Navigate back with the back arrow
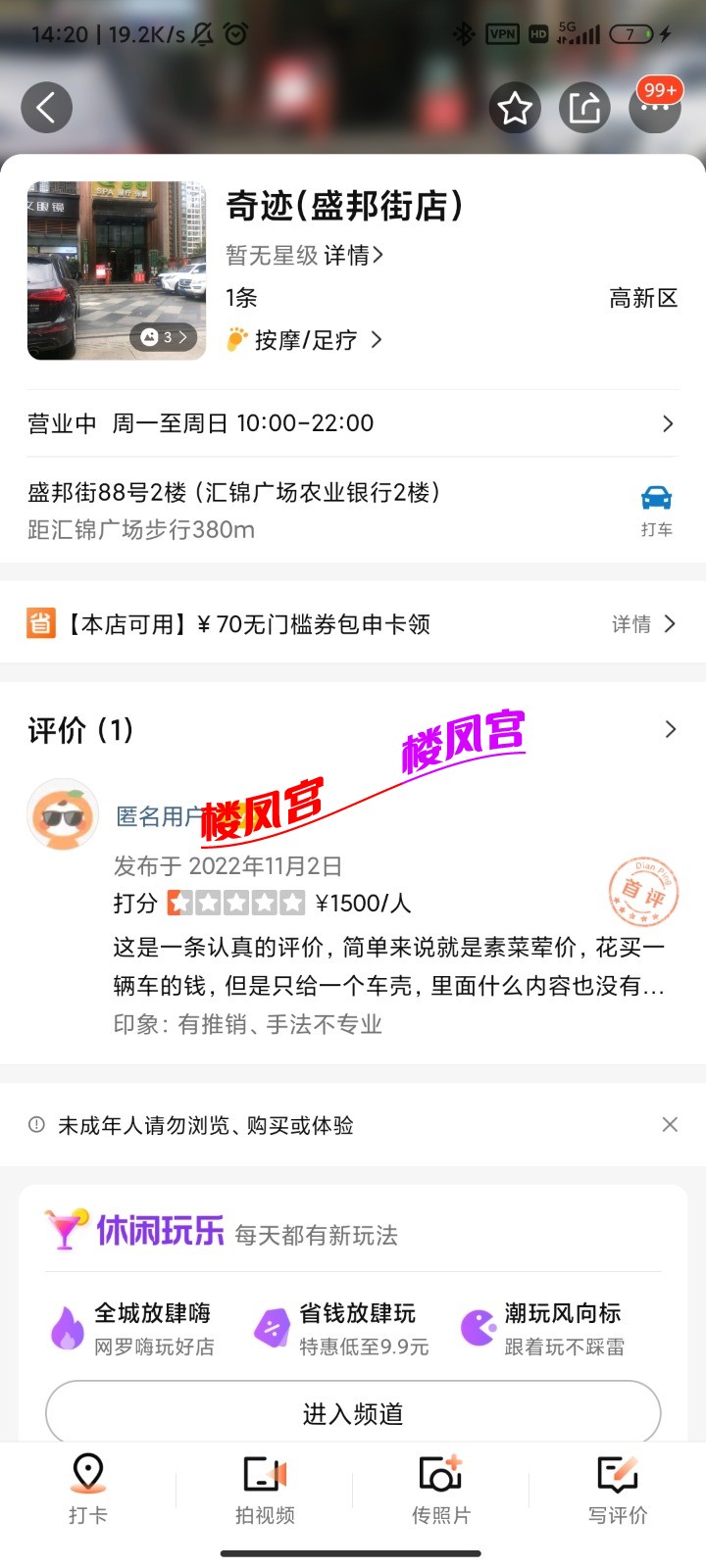706x1568 pixels. 46,107
